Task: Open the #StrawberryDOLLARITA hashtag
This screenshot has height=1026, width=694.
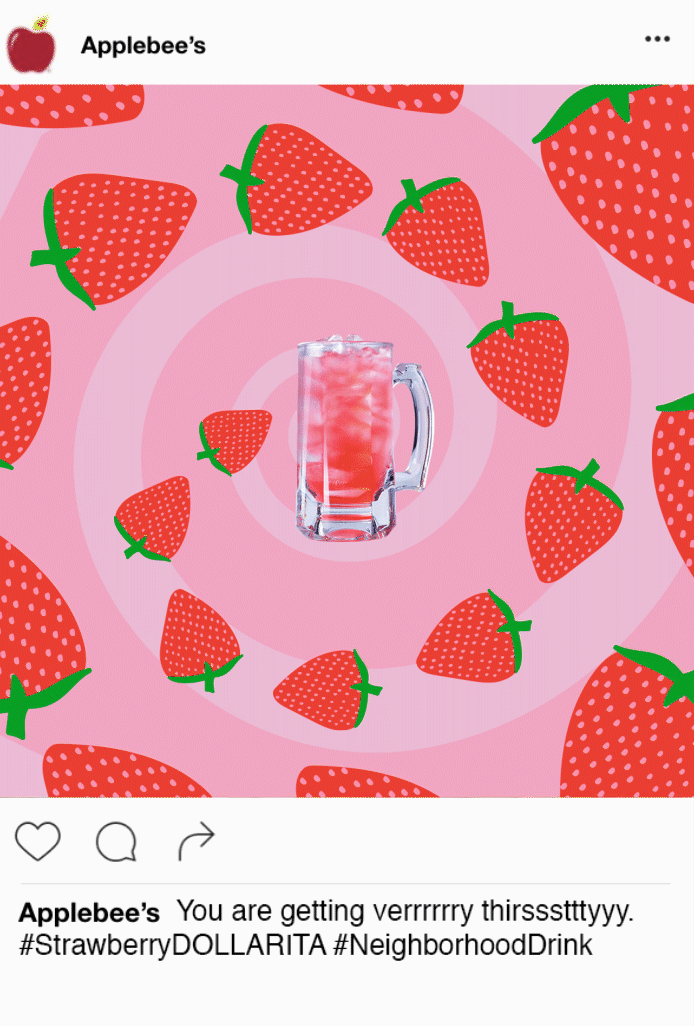Action: (x=172, y=945)
